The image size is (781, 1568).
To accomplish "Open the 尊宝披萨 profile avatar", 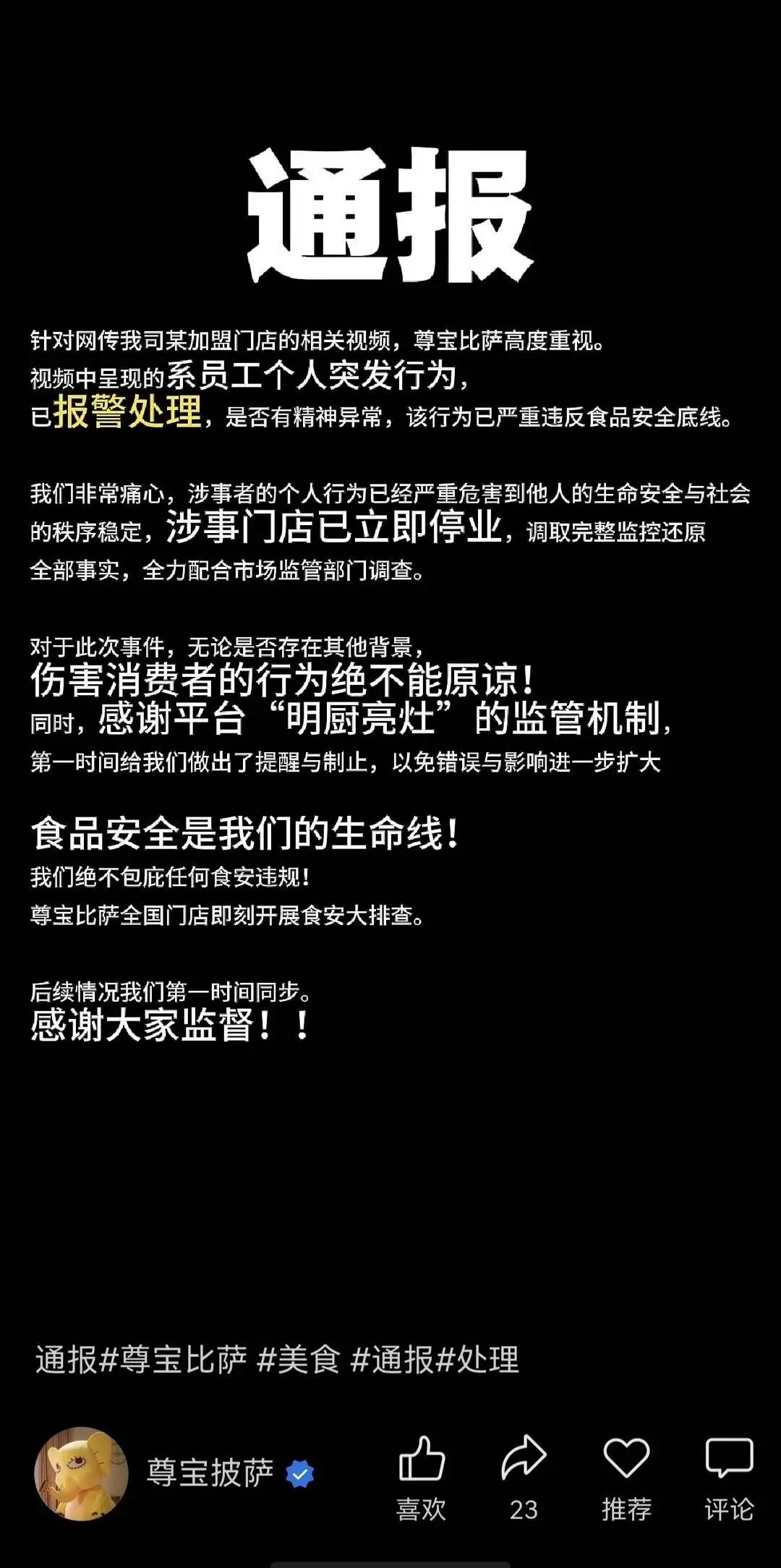I will [x=81, y=1473].
